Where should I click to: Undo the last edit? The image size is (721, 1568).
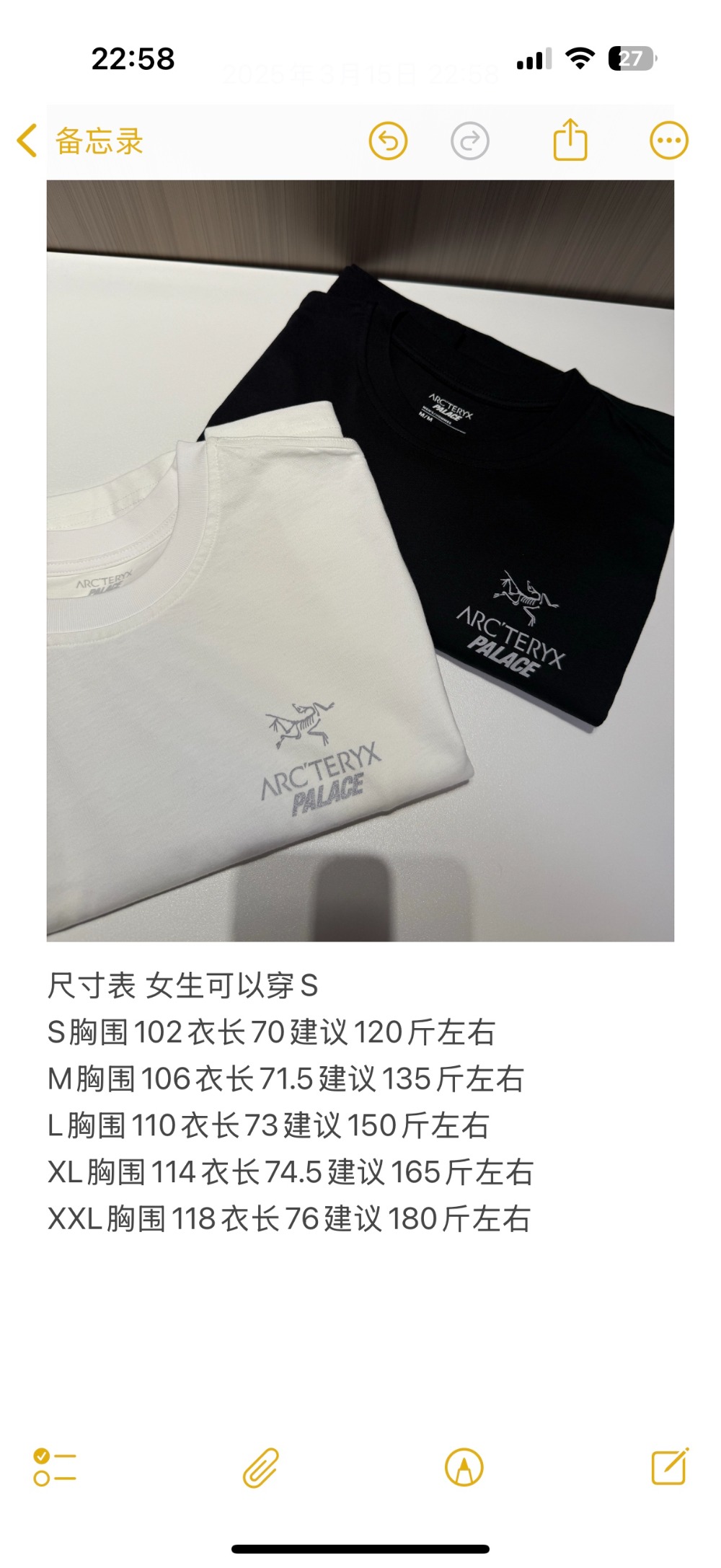[389, 141]
